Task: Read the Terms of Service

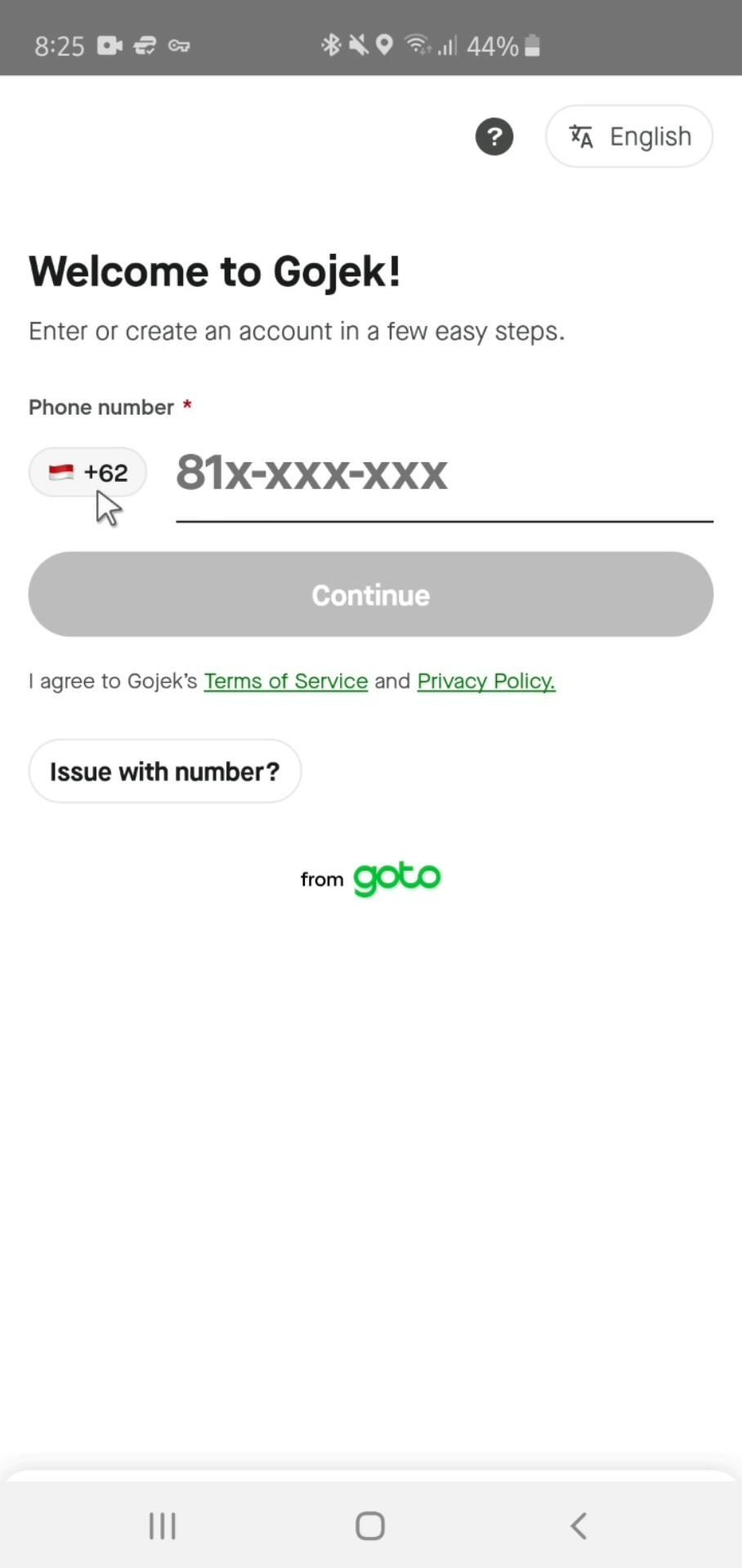Action: (285, 681)
